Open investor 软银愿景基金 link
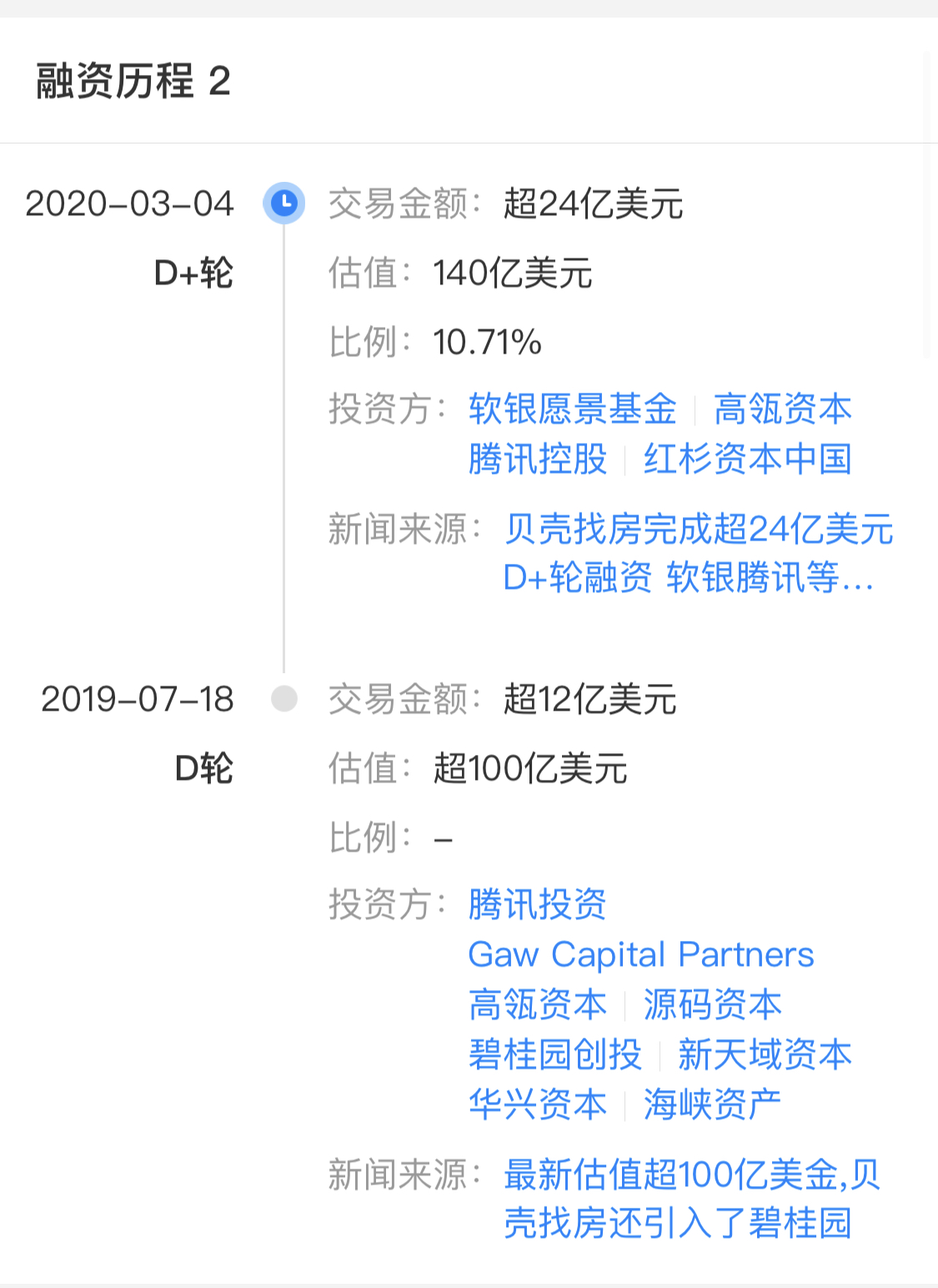 coord(572,410)
